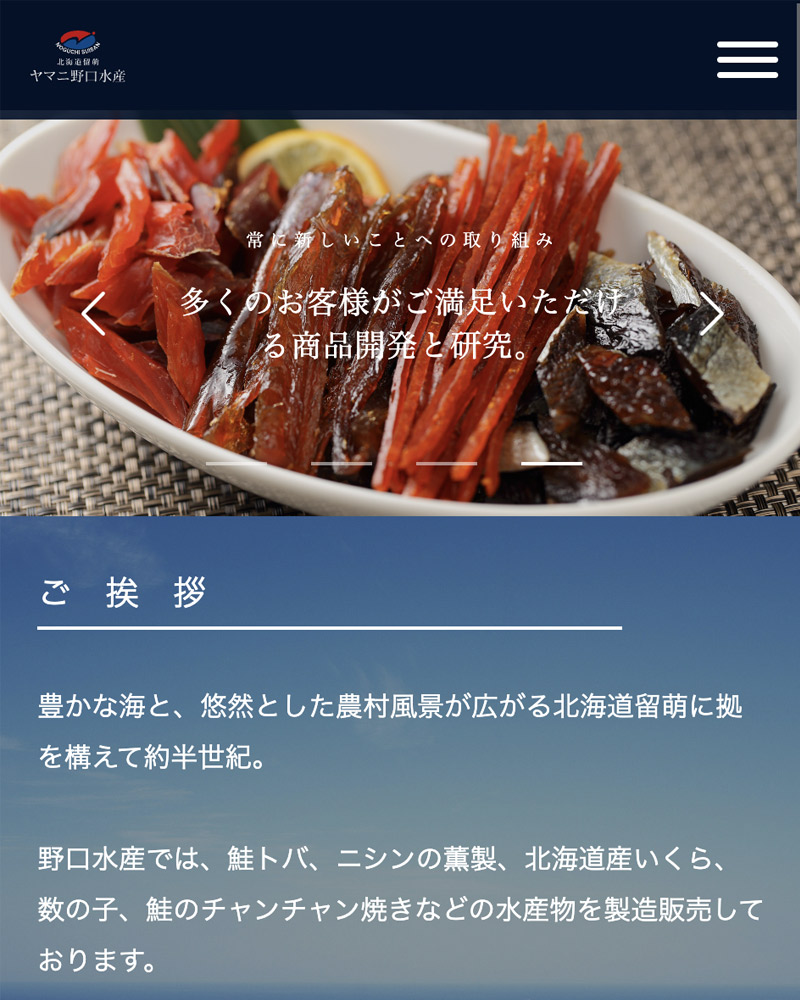The image size is (800, 1000).
Task: Open the hamburger navigation menu
Action: point(747,60)
